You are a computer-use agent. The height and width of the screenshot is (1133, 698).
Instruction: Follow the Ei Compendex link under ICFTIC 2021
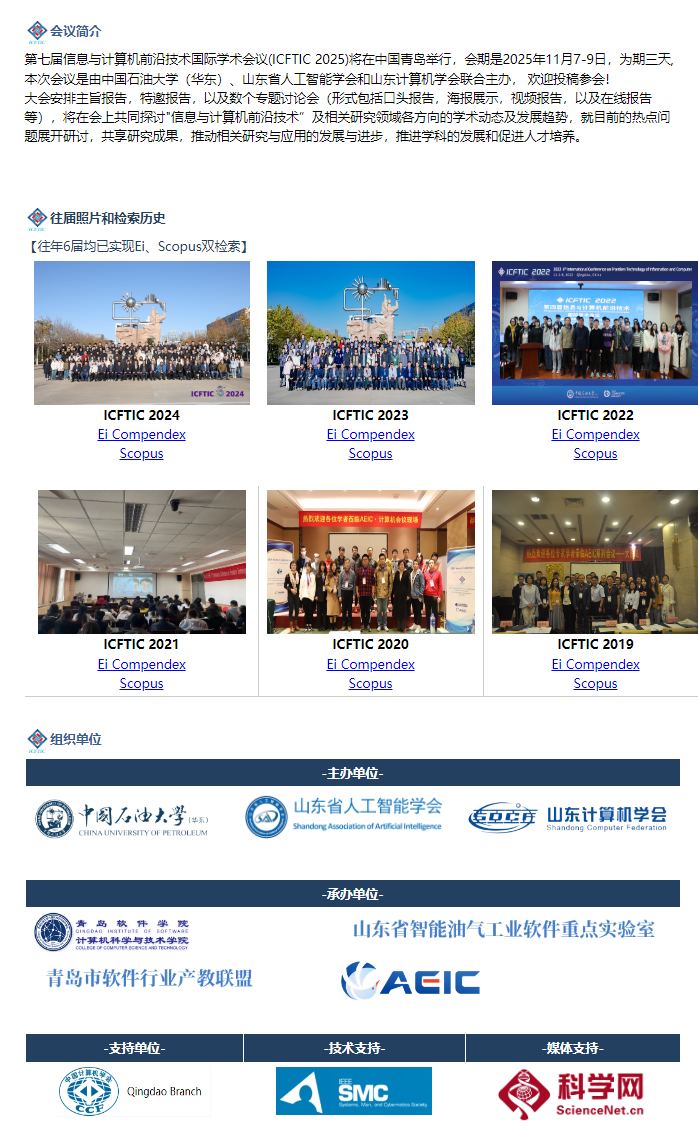[x=141, y=664]
